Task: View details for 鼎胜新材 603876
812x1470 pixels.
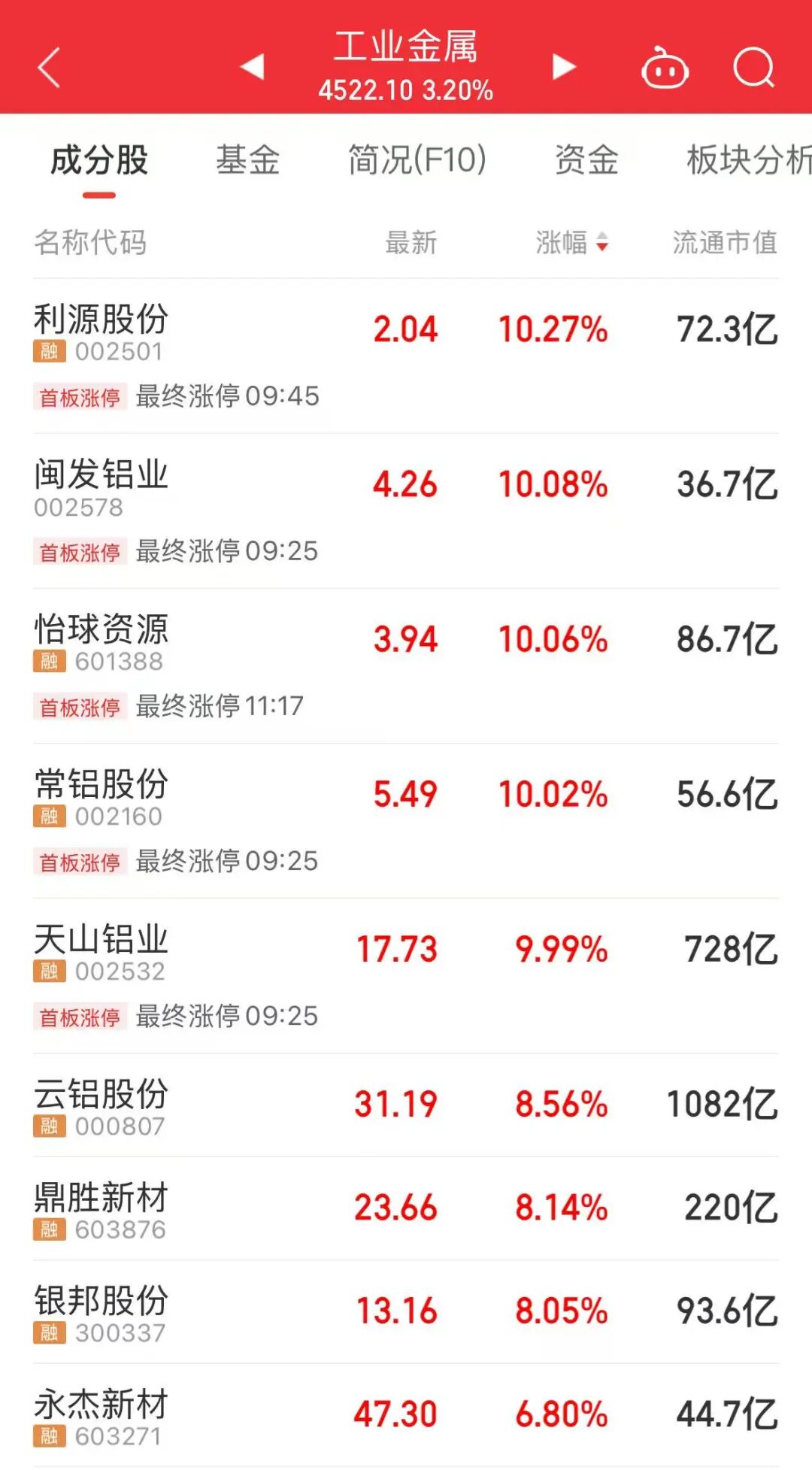Action: tap(101, 1208)
